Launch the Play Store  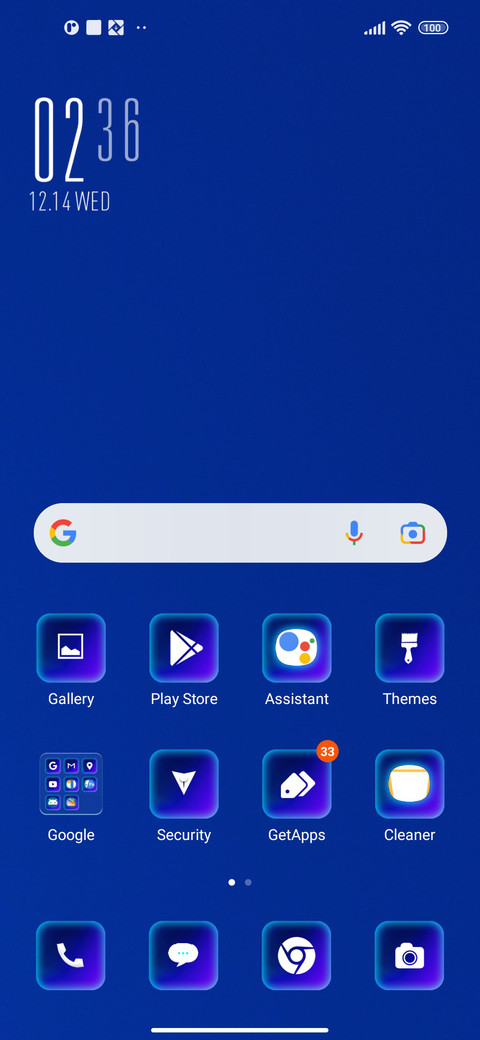click(184, 648)
